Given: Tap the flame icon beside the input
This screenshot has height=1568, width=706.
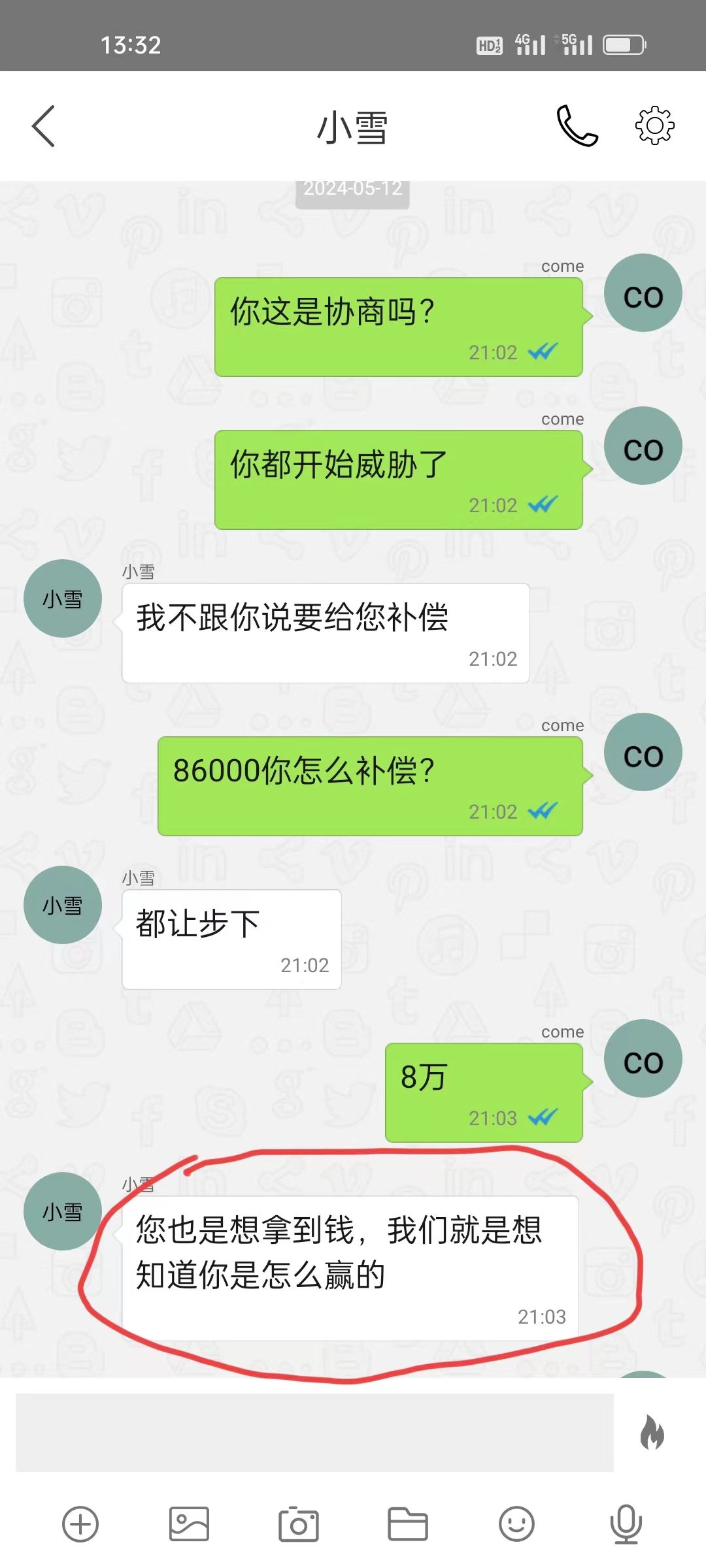Looking at the screenshot, I should click(652, 1432).
